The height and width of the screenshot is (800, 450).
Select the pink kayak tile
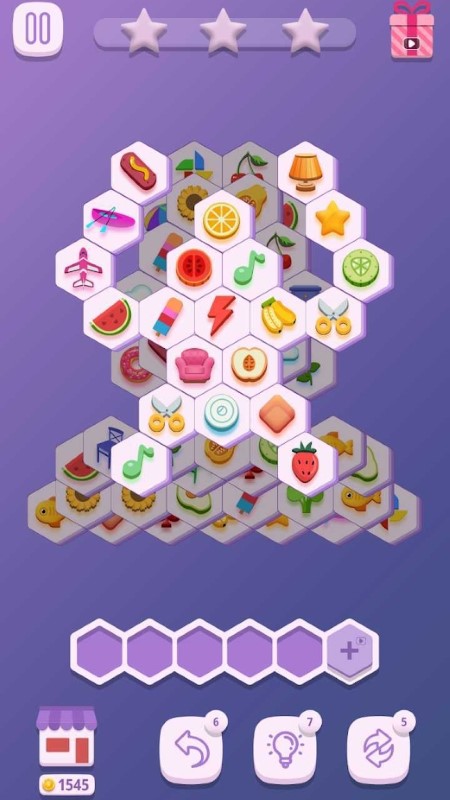tap(112, 220)
